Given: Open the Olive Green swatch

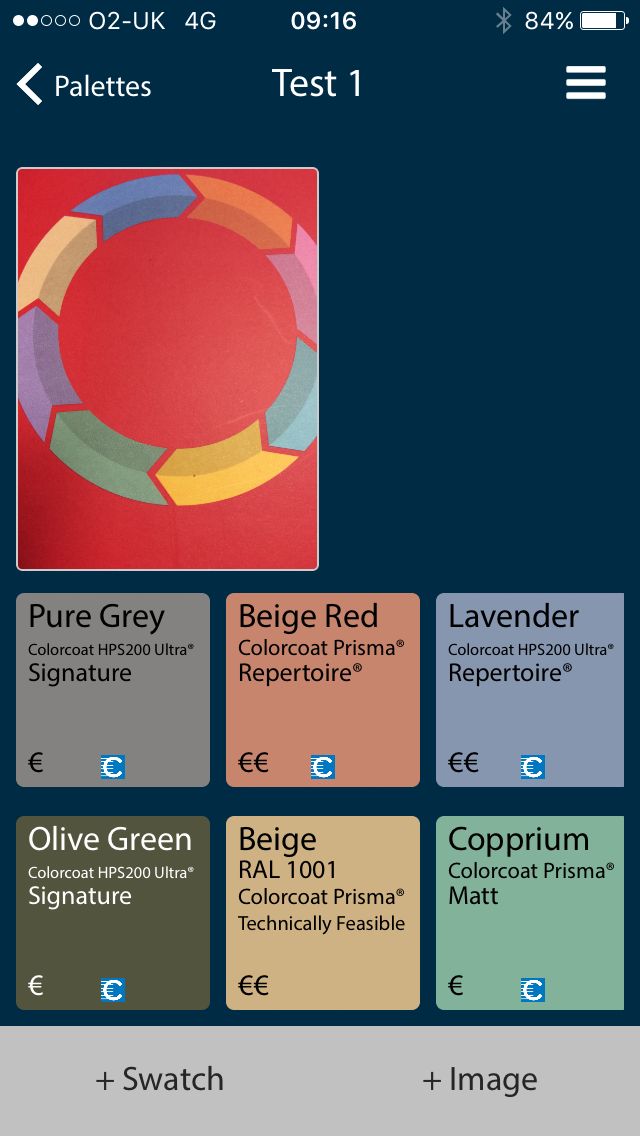Looking at the screenshot, I should 113,912.
